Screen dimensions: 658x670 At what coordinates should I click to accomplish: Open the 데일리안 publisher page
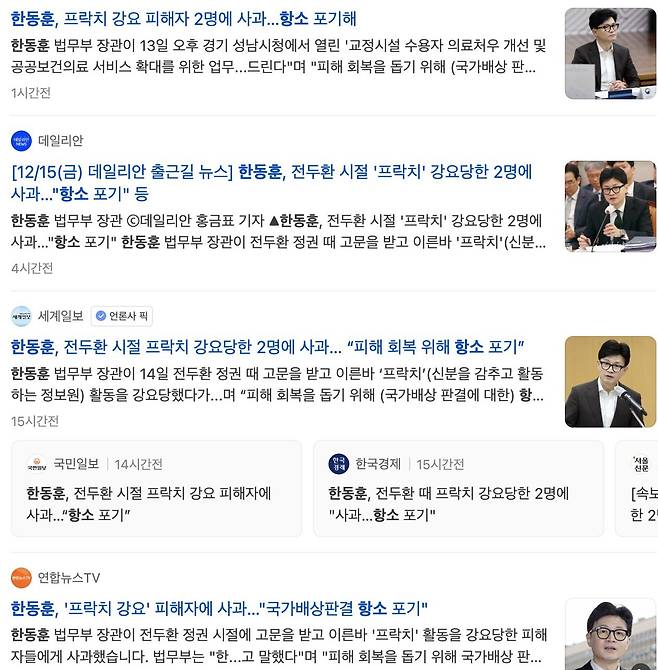[60, 140]
